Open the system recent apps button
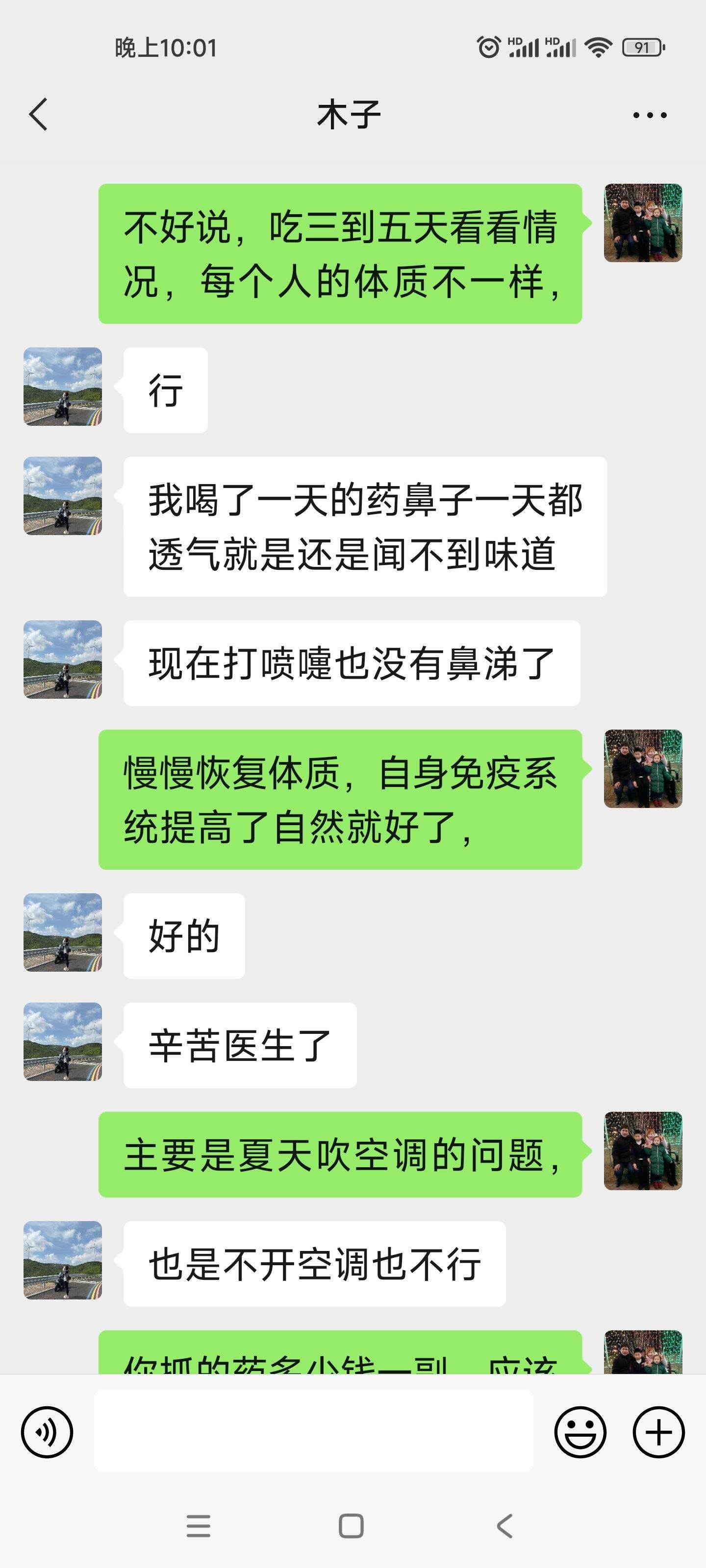The image size is (706, 1568). pos(199,1526)
